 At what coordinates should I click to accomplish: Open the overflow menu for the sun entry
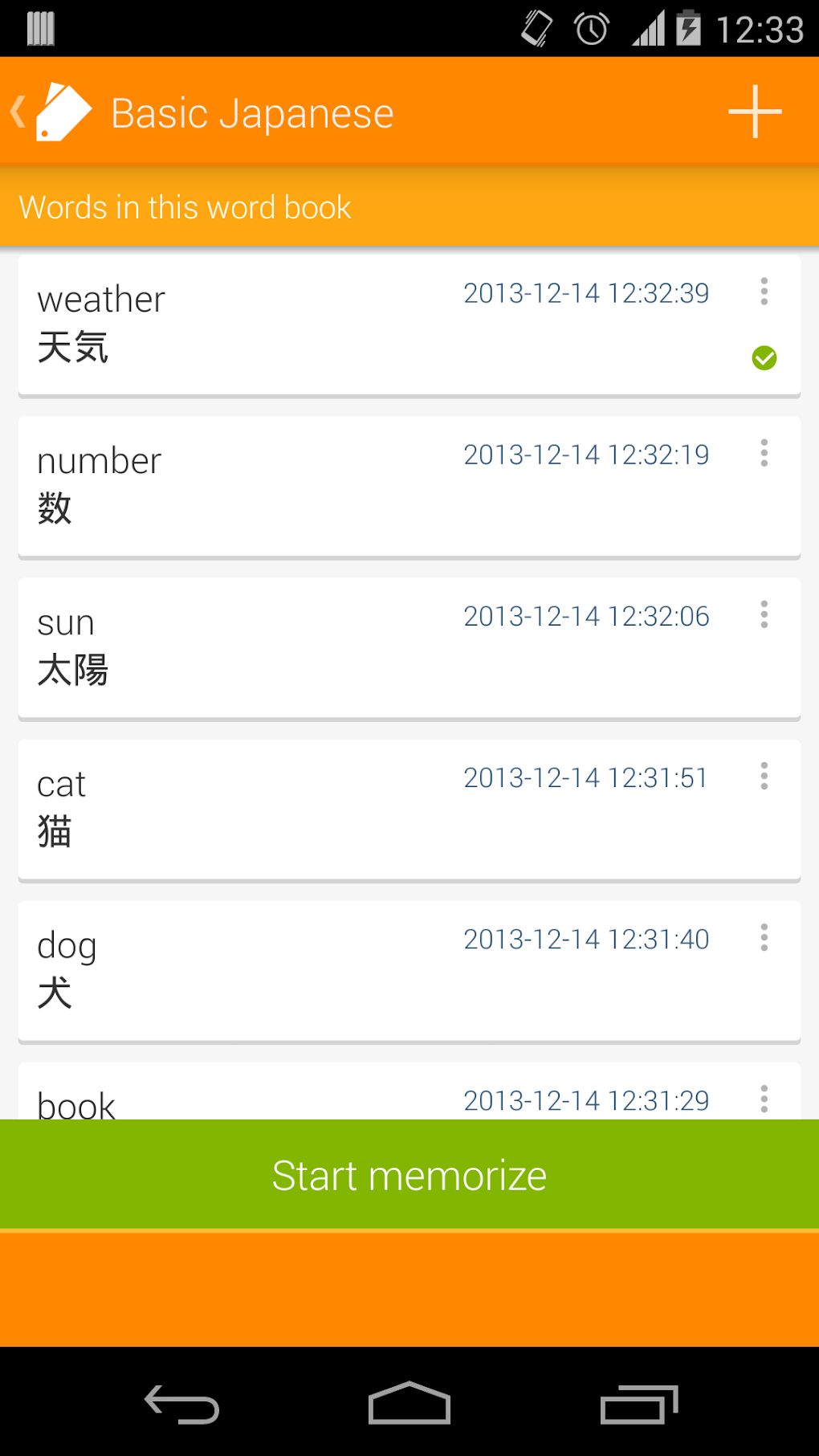[764, 615]
